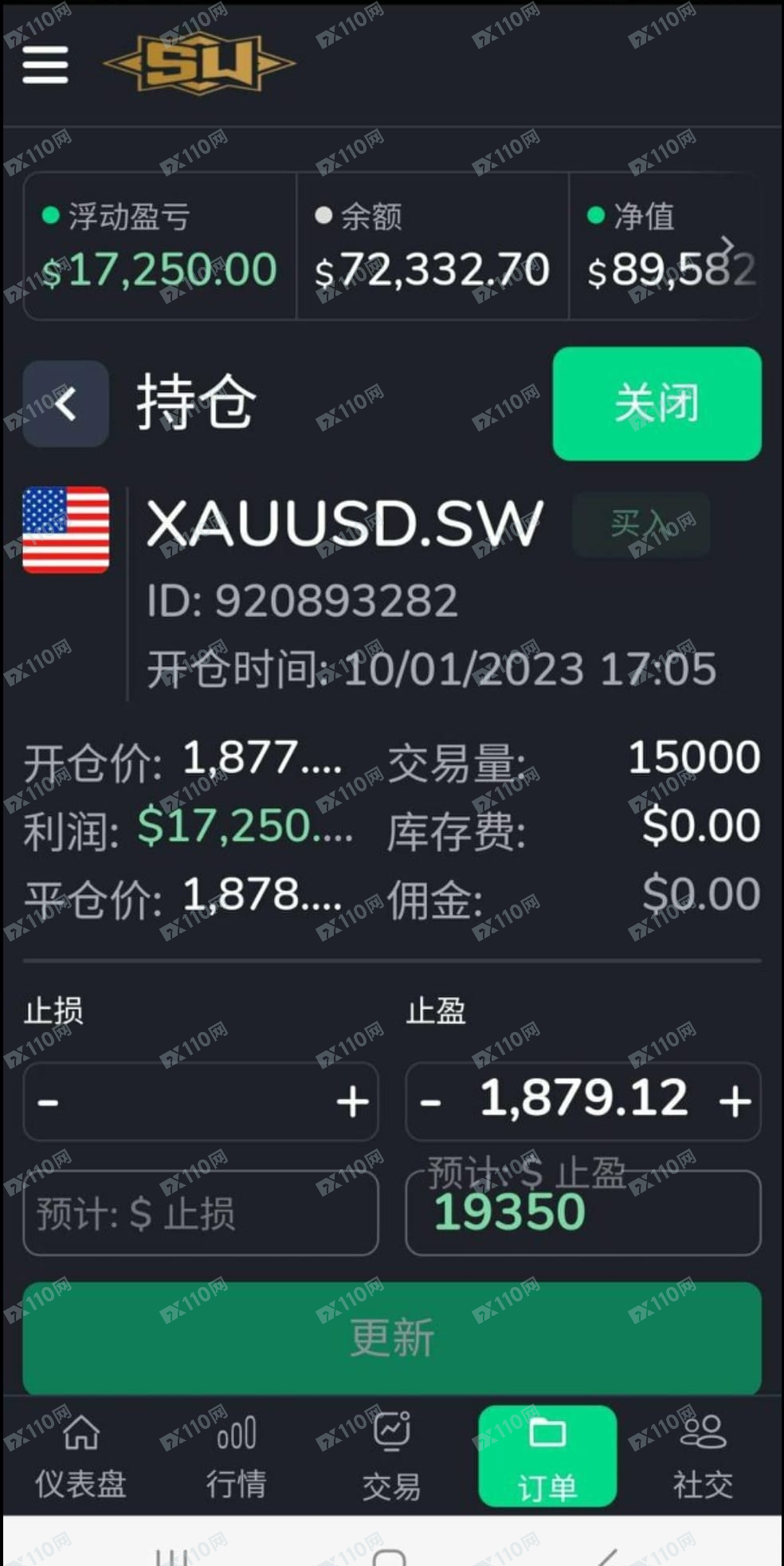Go to the 交易 trading tab
Viewport: 784px width, 1566px height.
391,1455
